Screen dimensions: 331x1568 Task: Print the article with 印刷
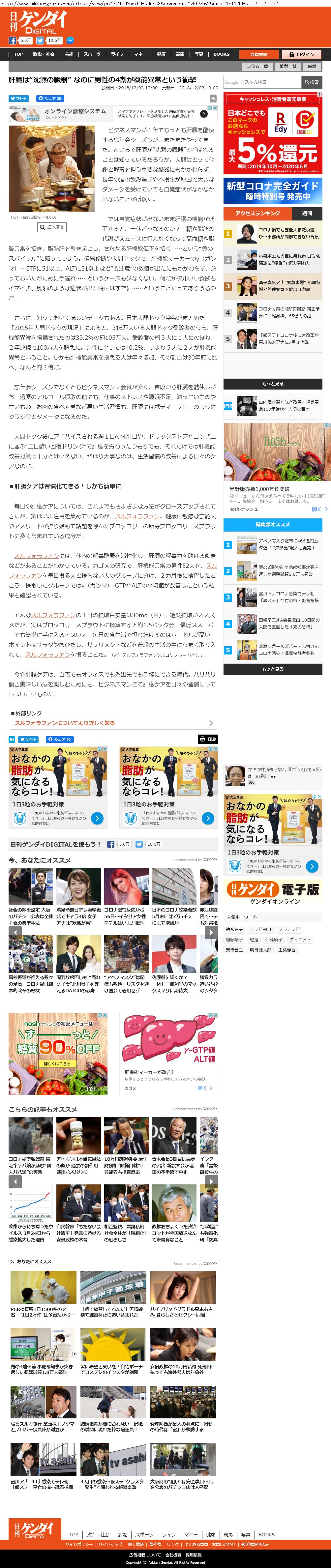pyautogui.click(x=208, y=739)
